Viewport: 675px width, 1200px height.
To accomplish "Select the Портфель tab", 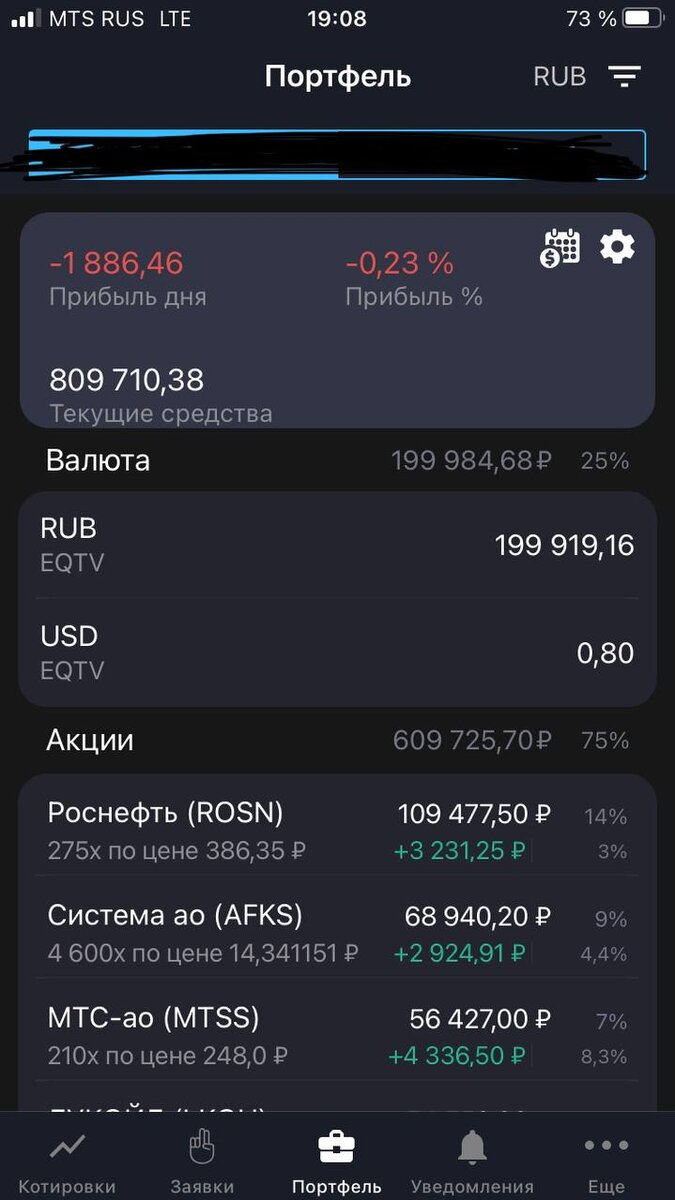I will pyautogui.click(x=337, y=1162).
